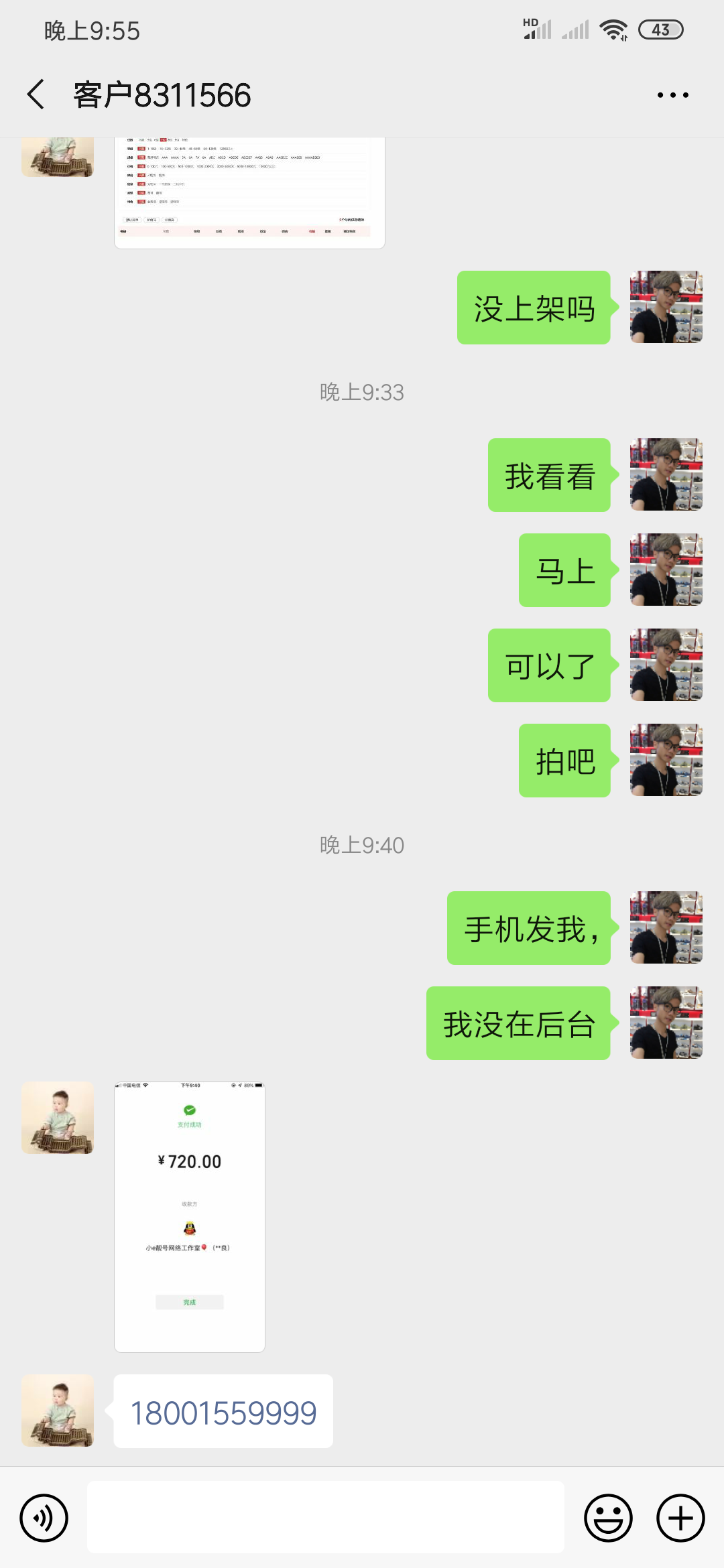Open the plus attachment menu
Viewport: 724px width, 1568px height.
point(680,1518)
